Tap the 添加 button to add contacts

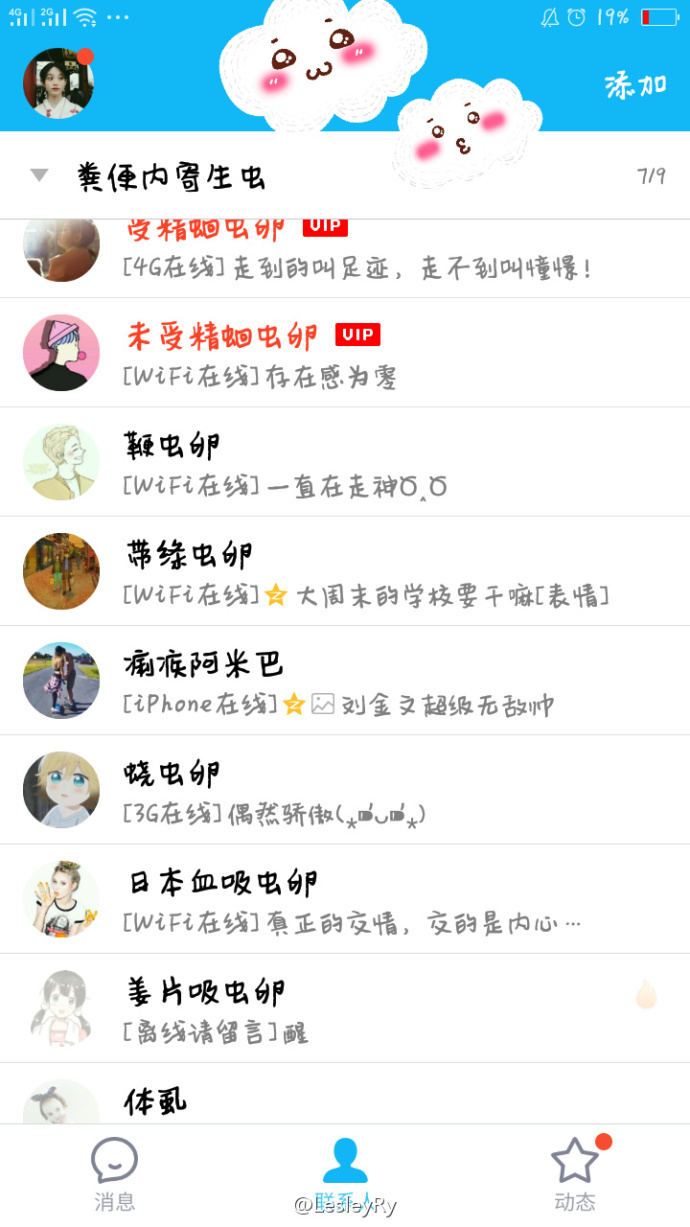click(x=635, y=86)
